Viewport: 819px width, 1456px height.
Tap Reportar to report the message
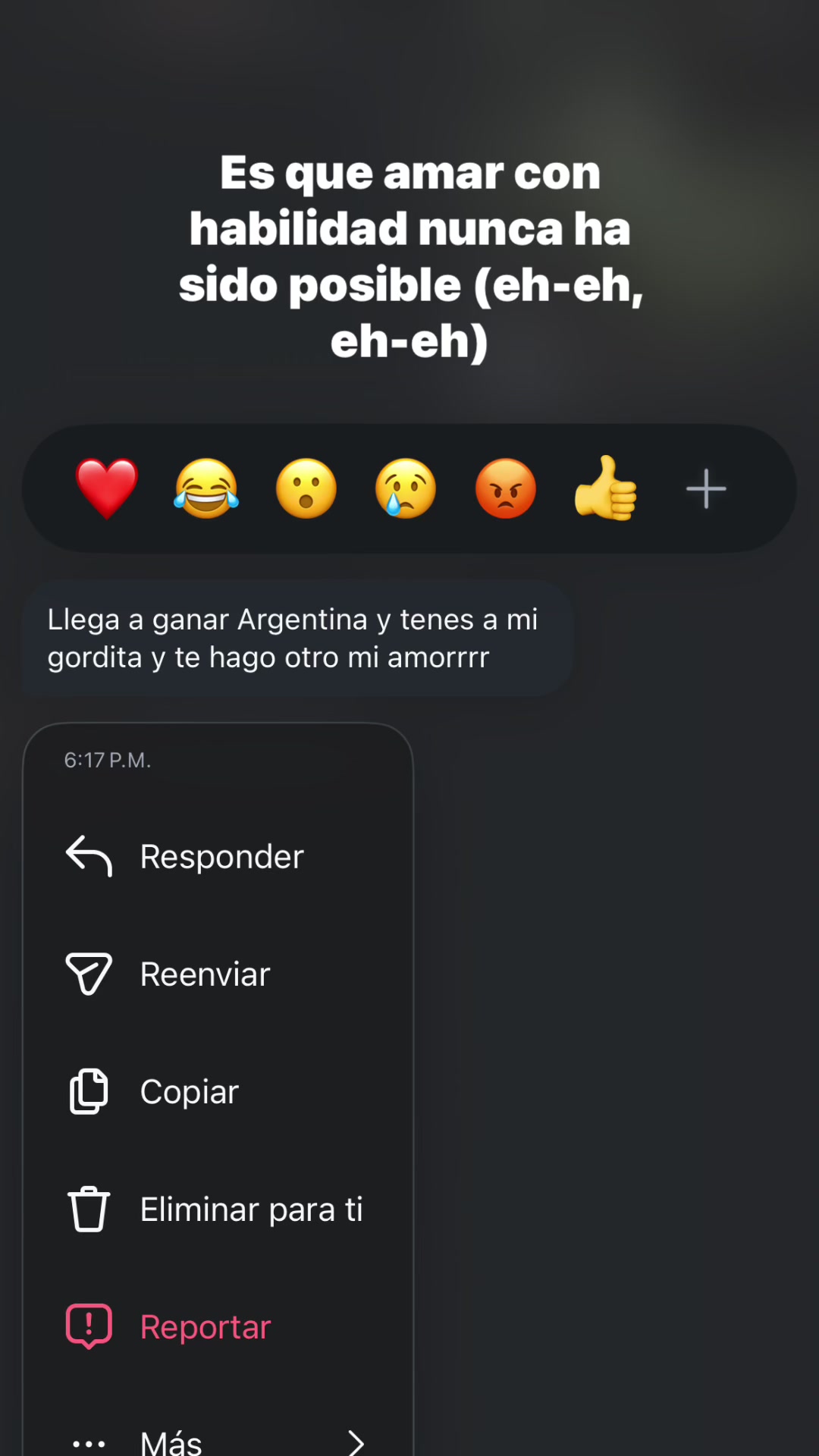pos(218,1327)
